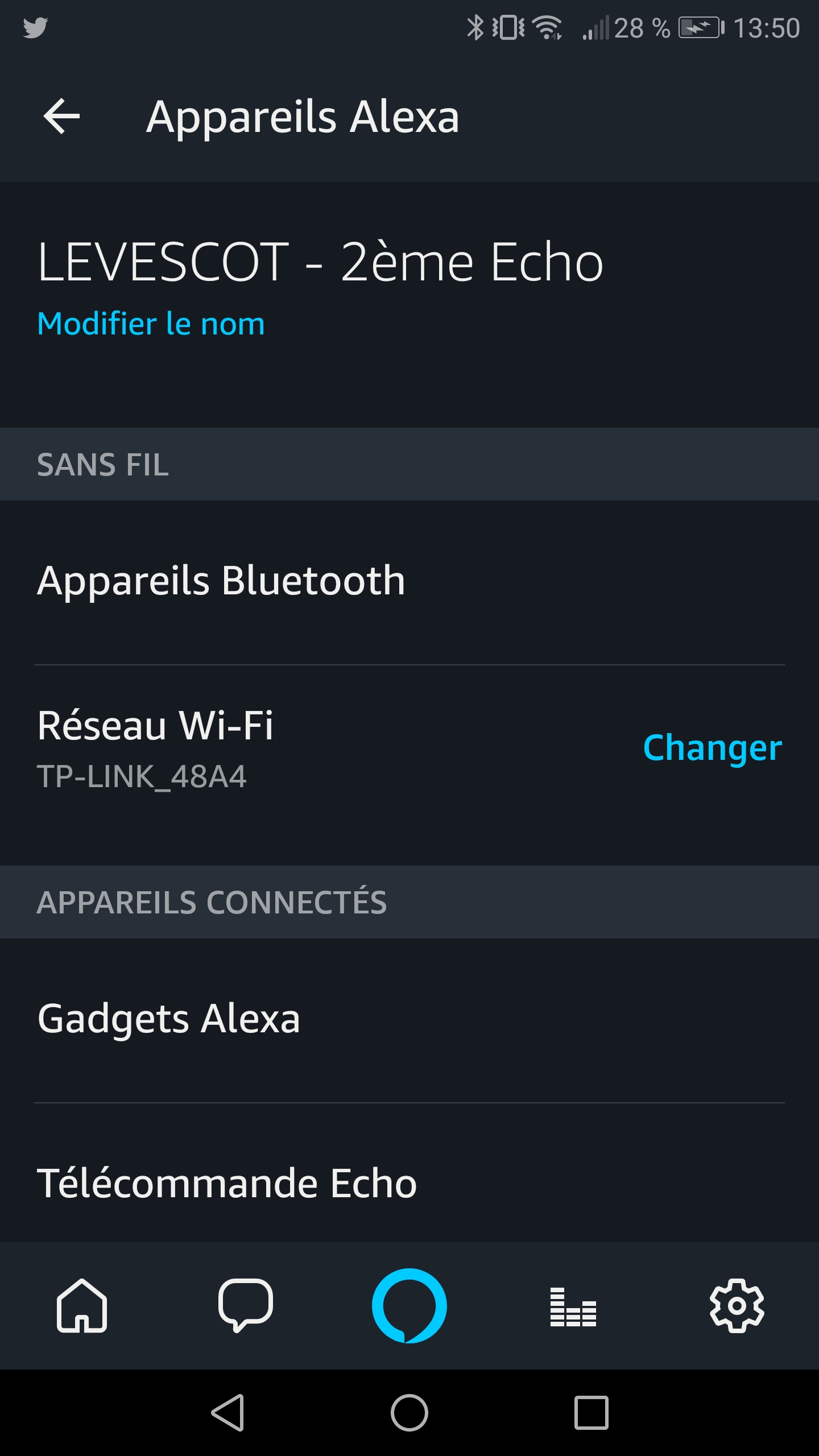Open Gadgets Alexa
The image size is (819, 1456).
pyautogui.click(x=168, y=1019)
